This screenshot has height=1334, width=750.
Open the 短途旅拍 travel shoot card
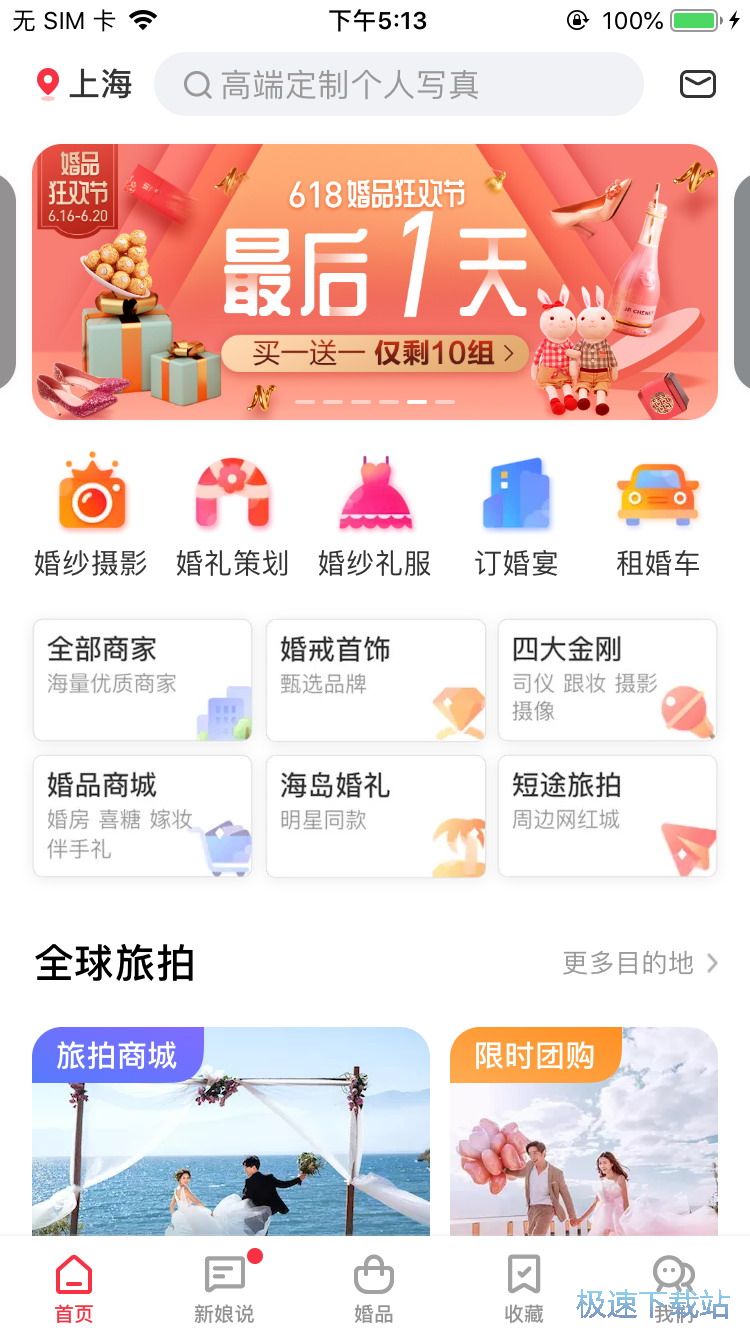coord(608,816)
